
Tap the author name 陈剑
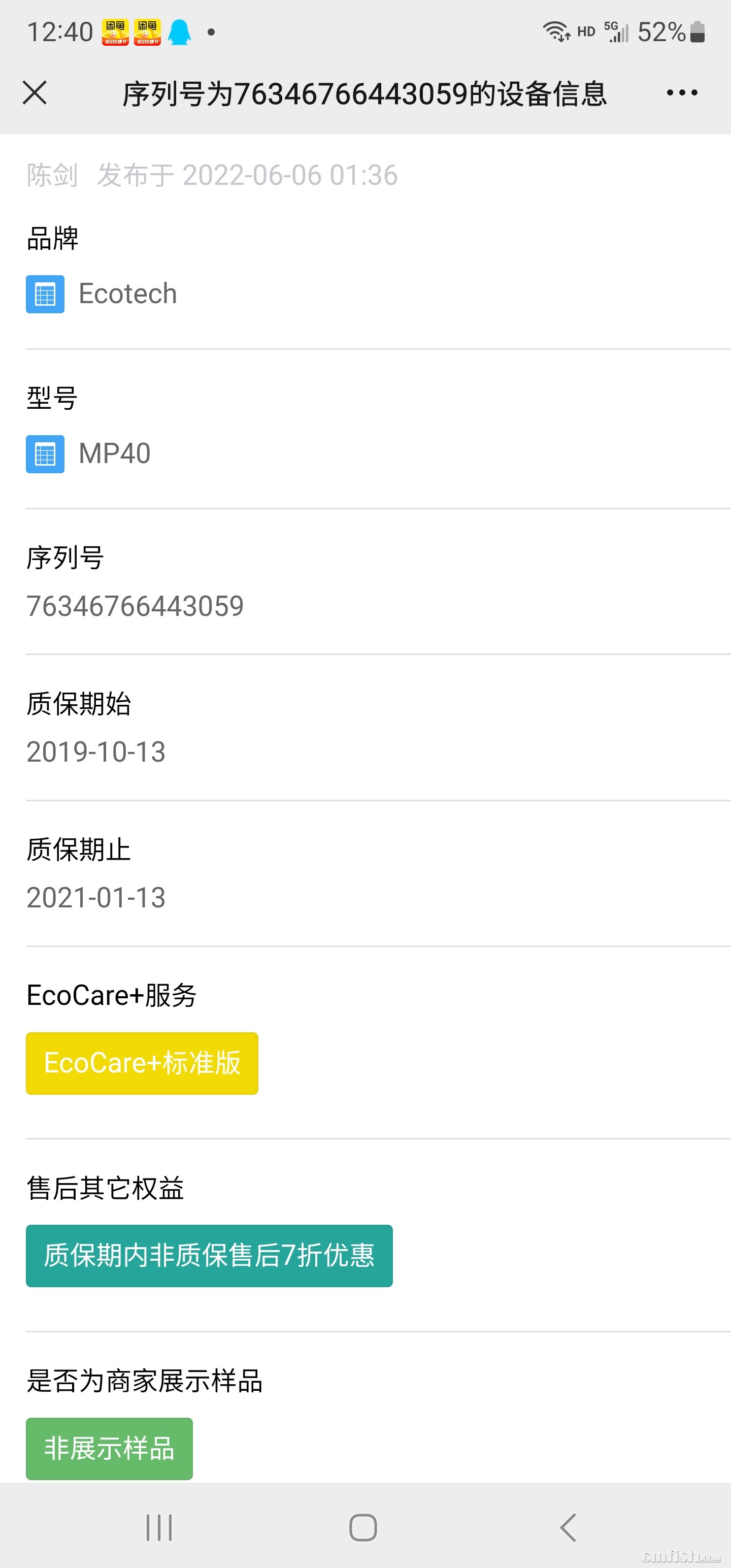51,175
